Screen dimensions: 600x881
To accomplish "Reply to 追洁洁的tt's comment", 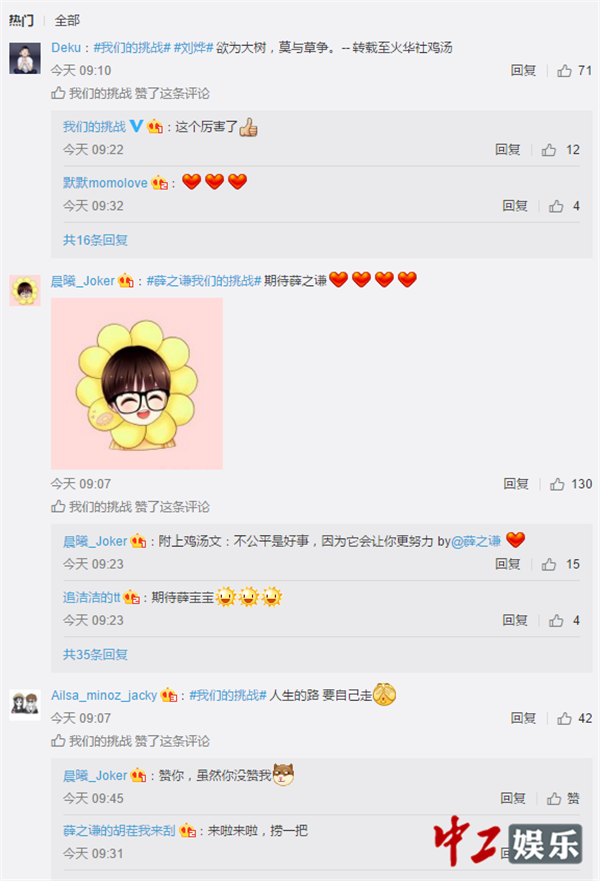I will point(515,620).
